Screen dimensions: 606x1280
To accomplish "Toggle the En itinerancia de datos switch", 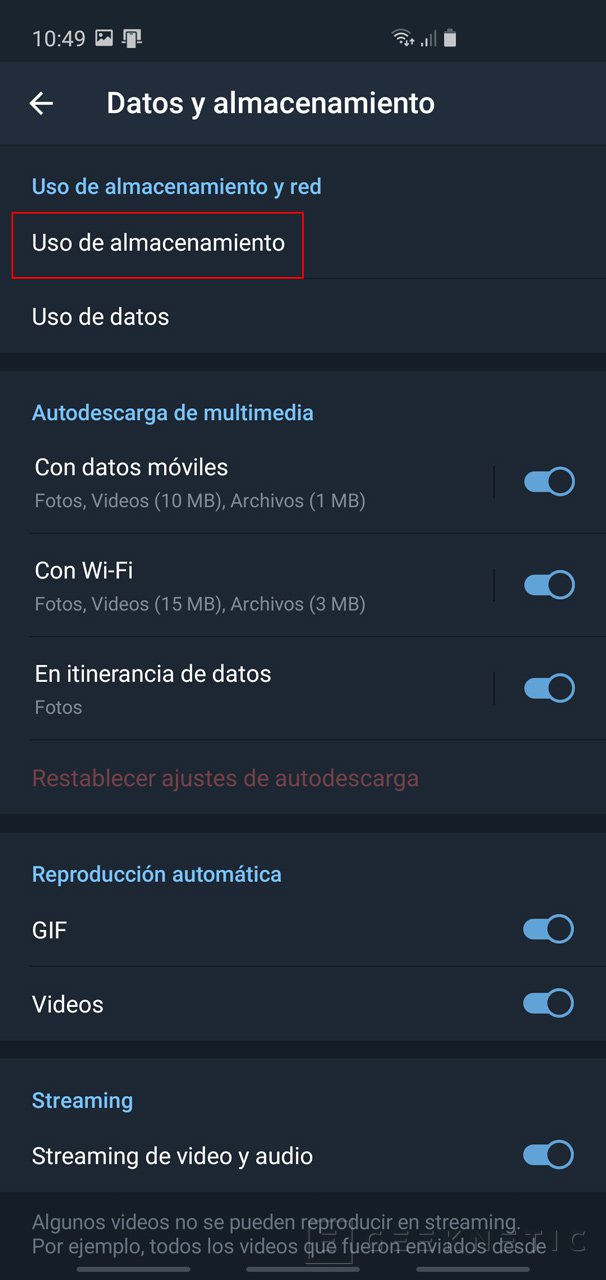I will [x=549, y=688].
